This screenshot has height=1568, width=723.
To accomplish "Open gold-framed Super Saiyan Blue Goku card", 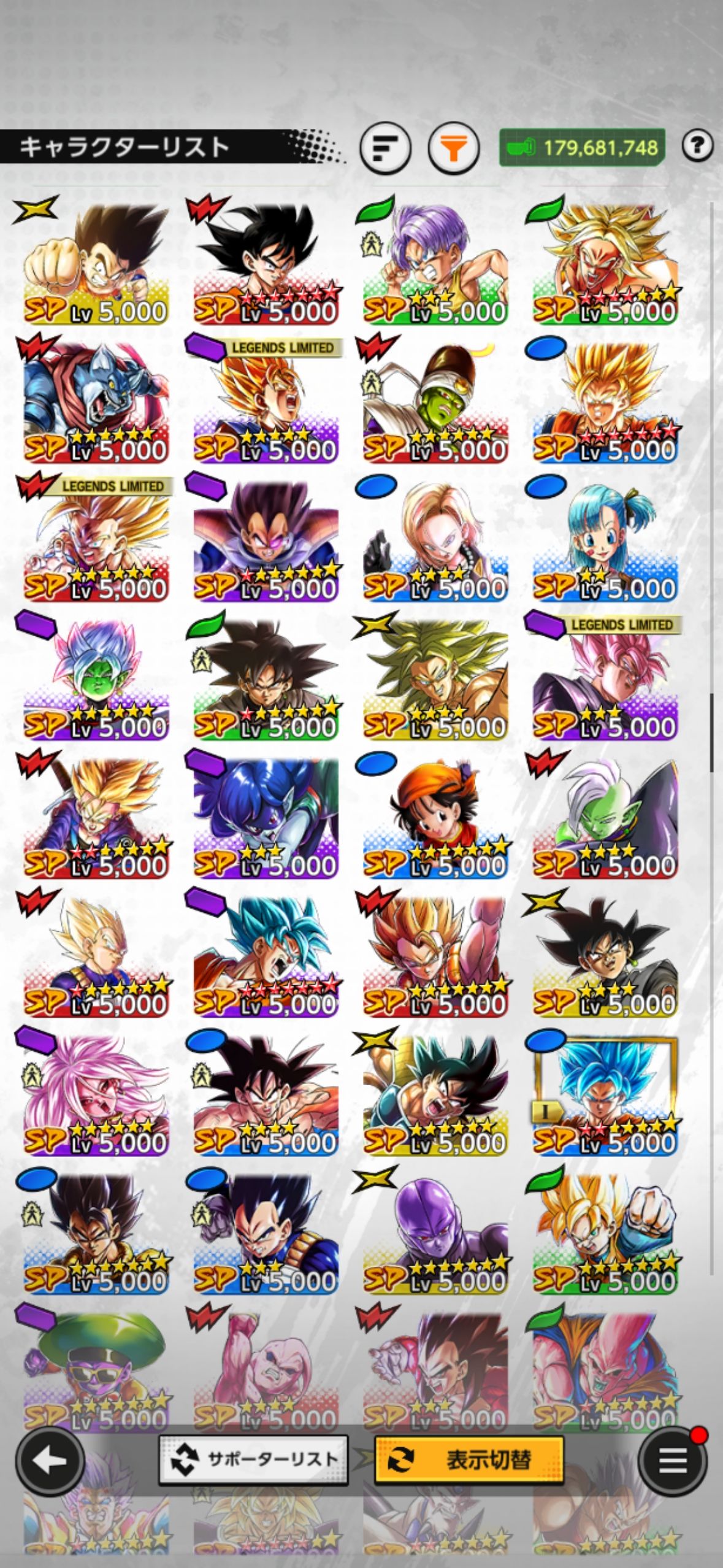I will coord(605,1093).
